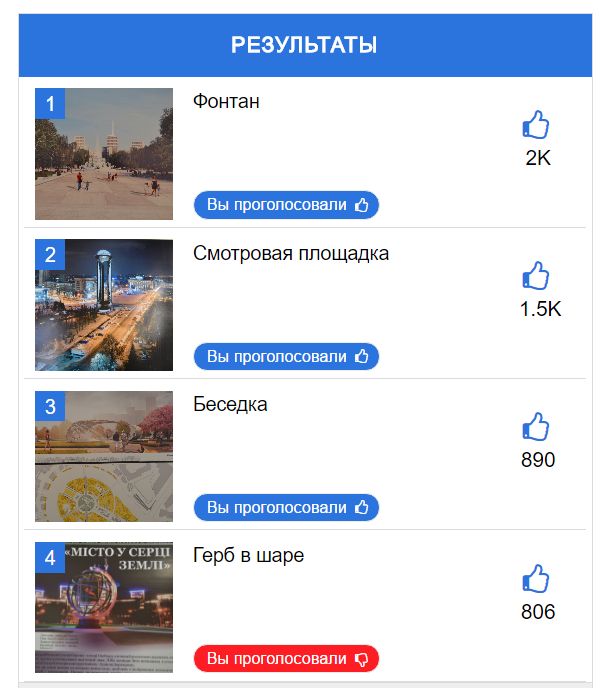602x688 pixels.
Task: Open the Беседка picture
Action: (x=104, y=456)
